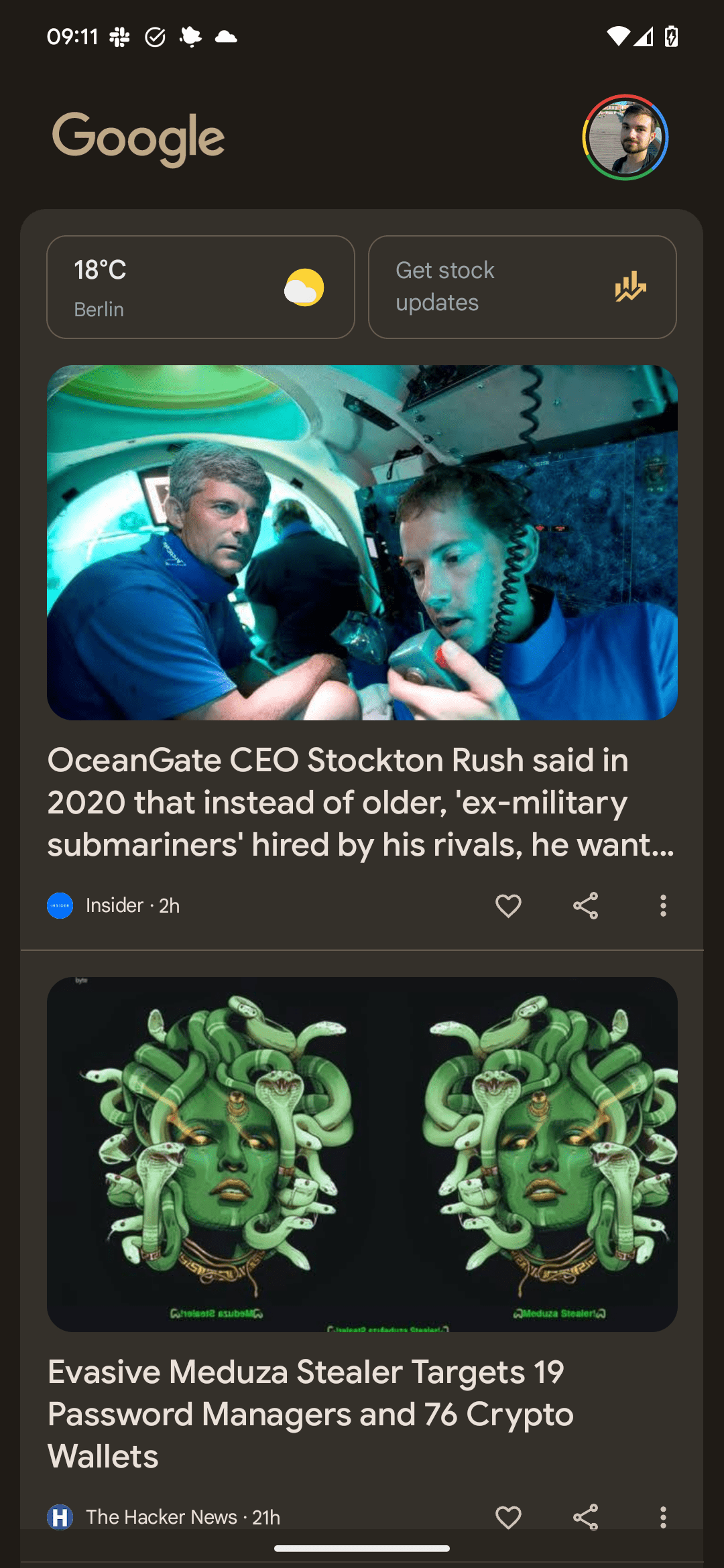This screenshot has width=724, height=1568.
Task: Open the Evasive Meduza Stealer article
Action: 310,1413
